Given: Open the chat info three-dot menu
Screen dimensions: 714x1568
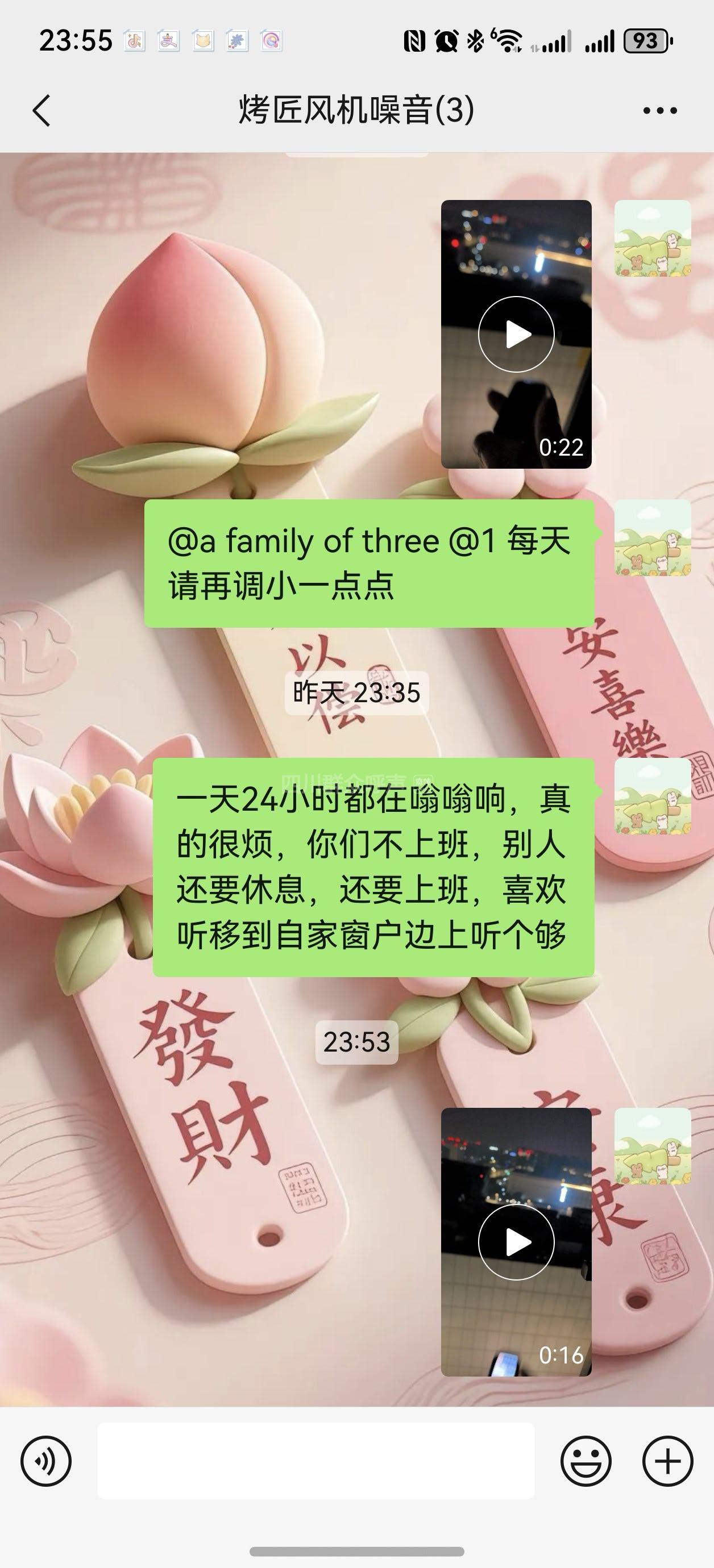Looking at the screenshot, I should click(x=660, y=111).
